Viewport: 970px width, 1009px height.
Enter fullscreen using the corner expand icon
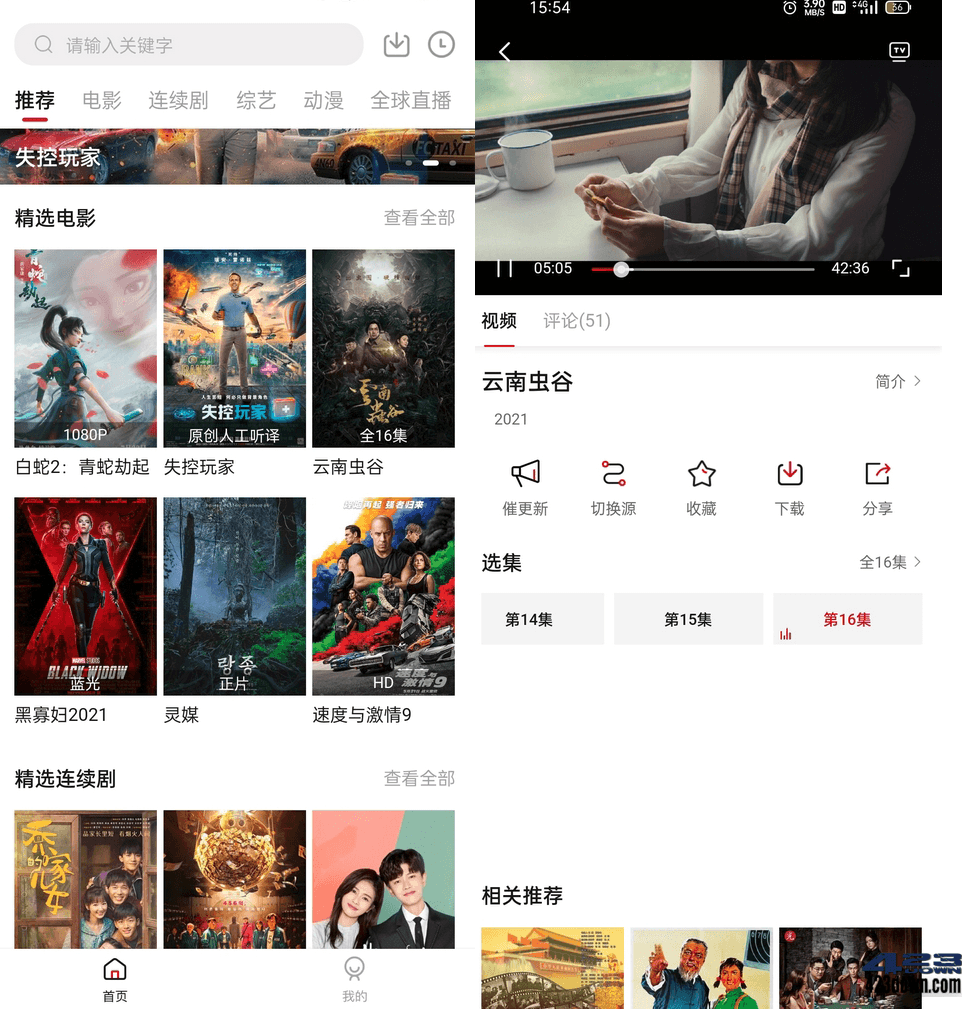click(900, 268)
